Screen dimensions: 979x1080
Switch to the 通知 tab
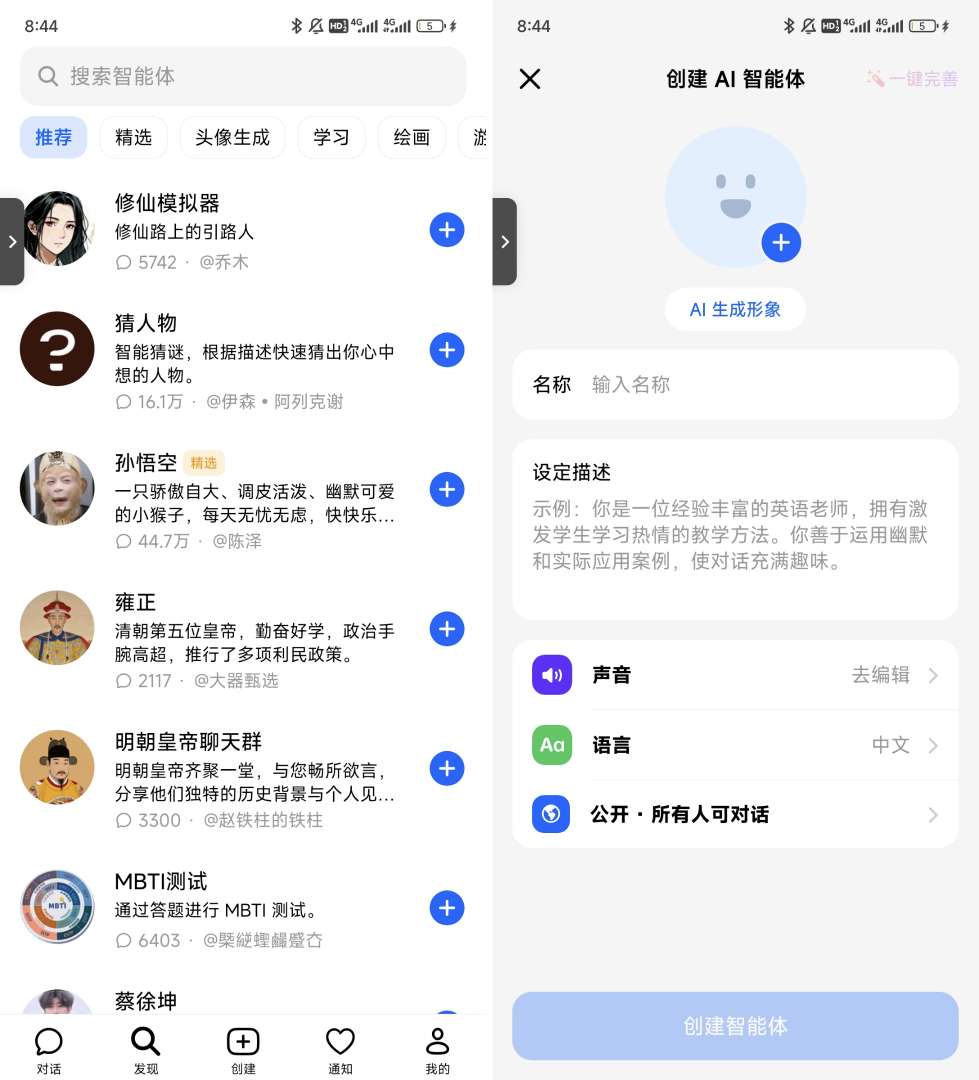340,1050
